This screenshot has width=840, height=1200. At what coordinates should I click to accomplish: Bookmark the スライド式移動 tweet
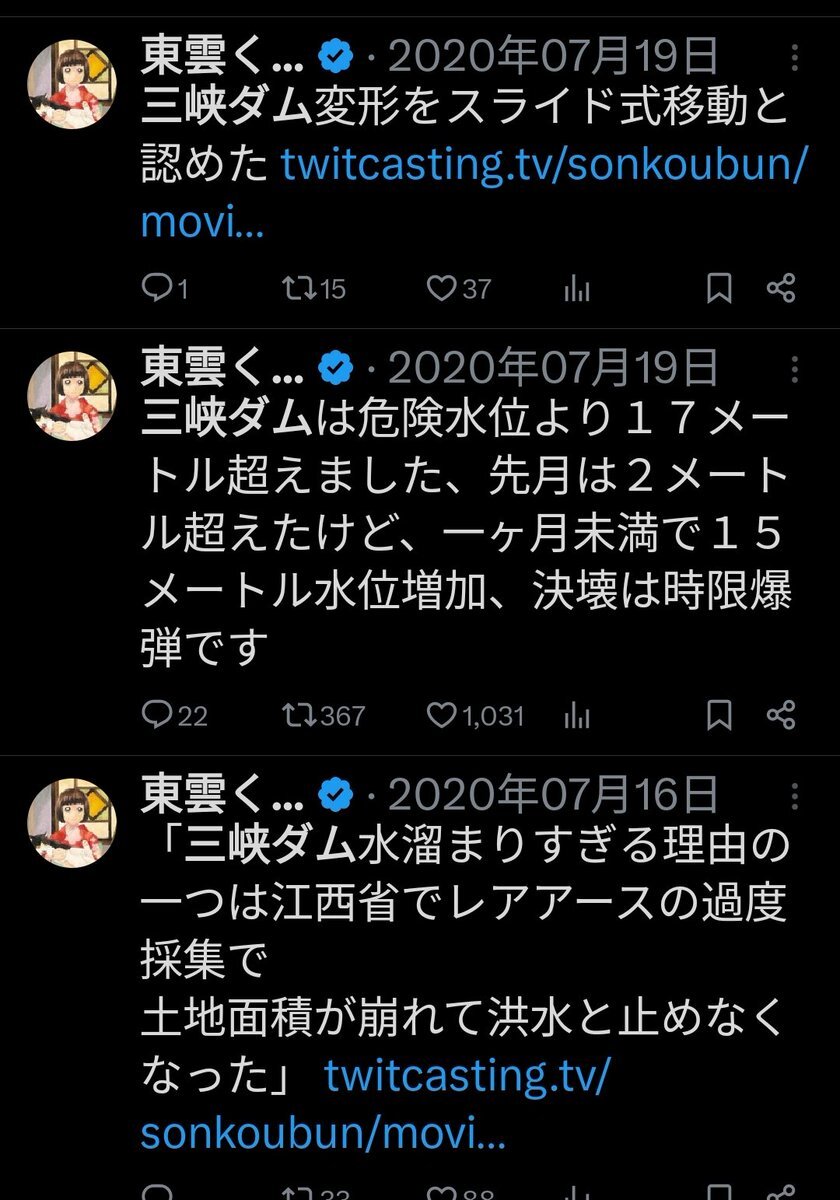(718, 289)
